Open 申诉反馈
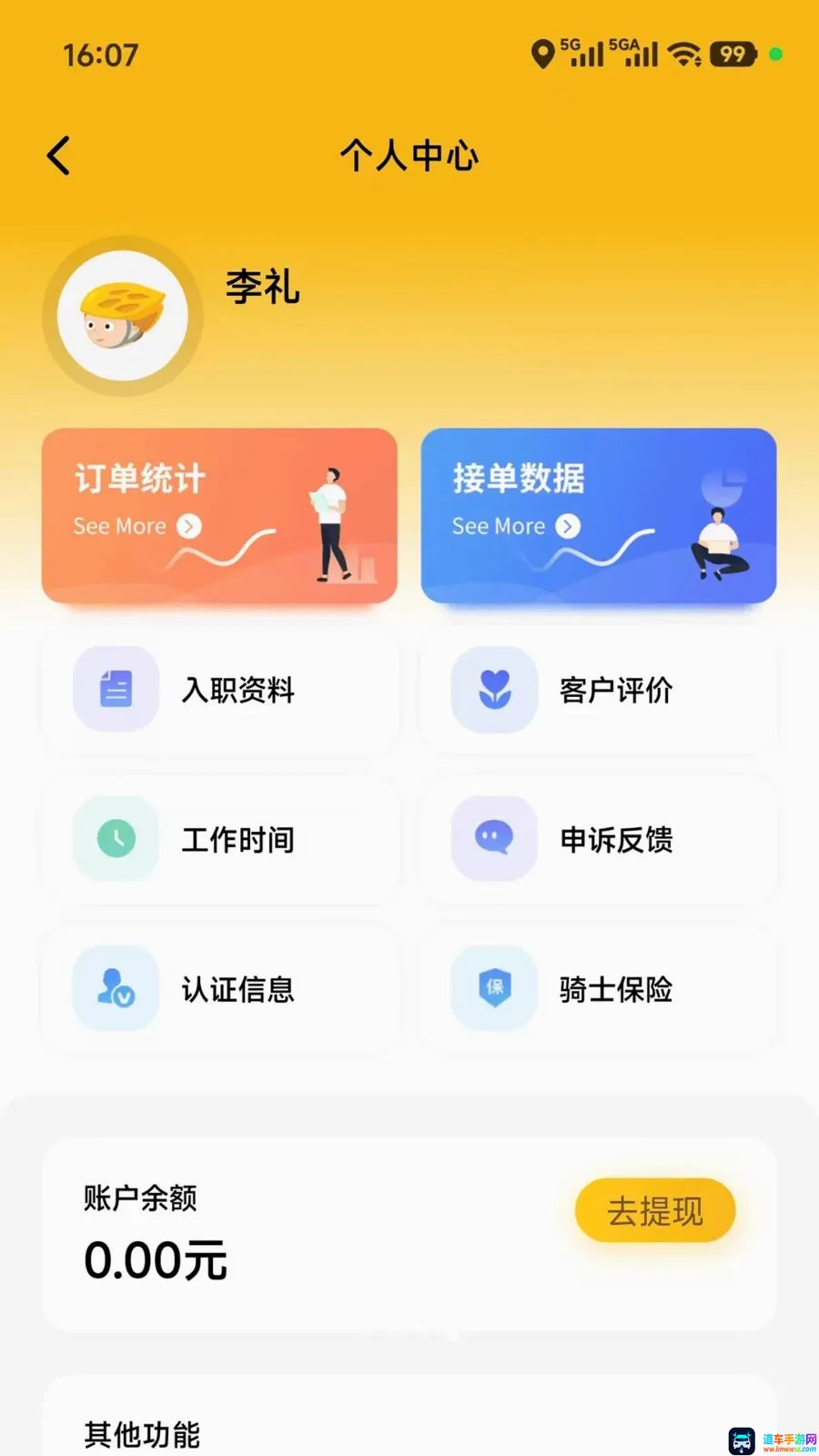Viewport: 819px width, 1456px height. (599, 839)
